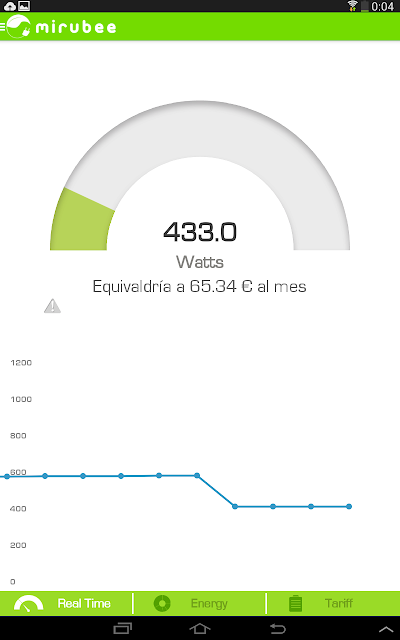400x640 pixels.
Task: Open the Tariff tab
Action: (333, 603)
